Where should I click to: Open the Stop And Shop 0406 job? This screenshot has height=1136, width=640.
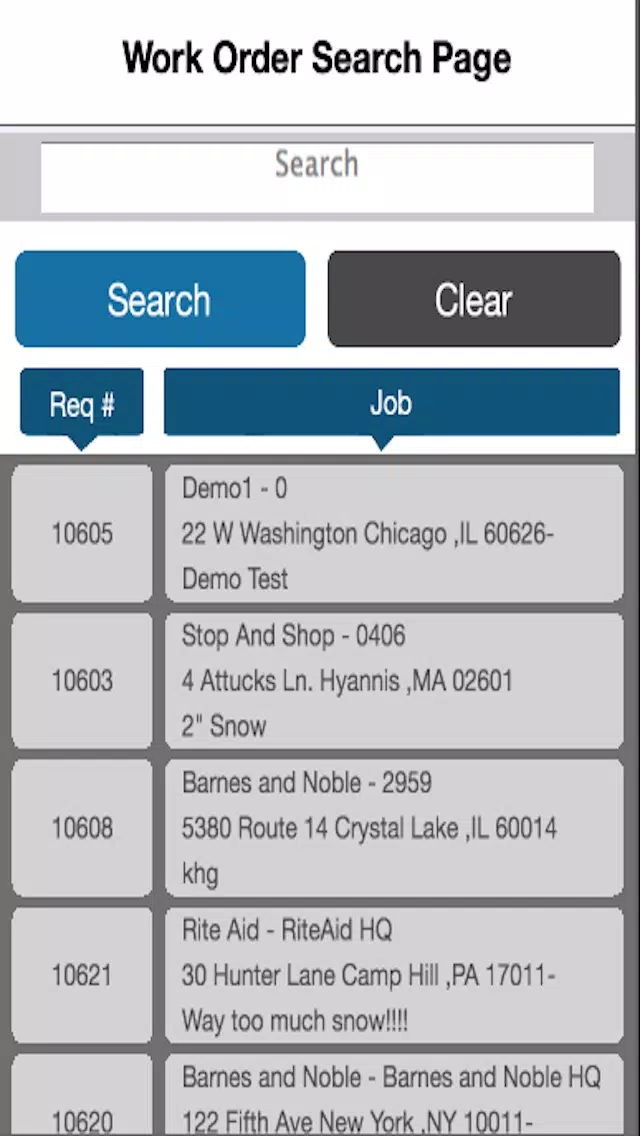394,681
